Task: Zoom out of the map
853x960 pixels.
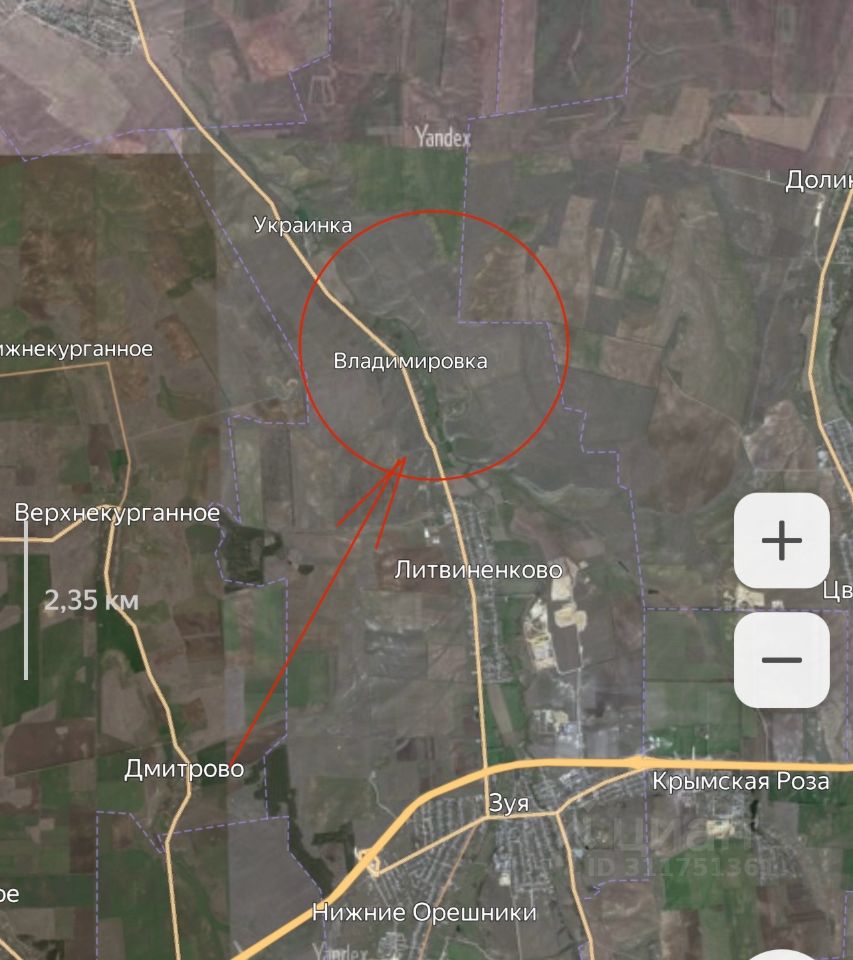Action: [781, 660]
